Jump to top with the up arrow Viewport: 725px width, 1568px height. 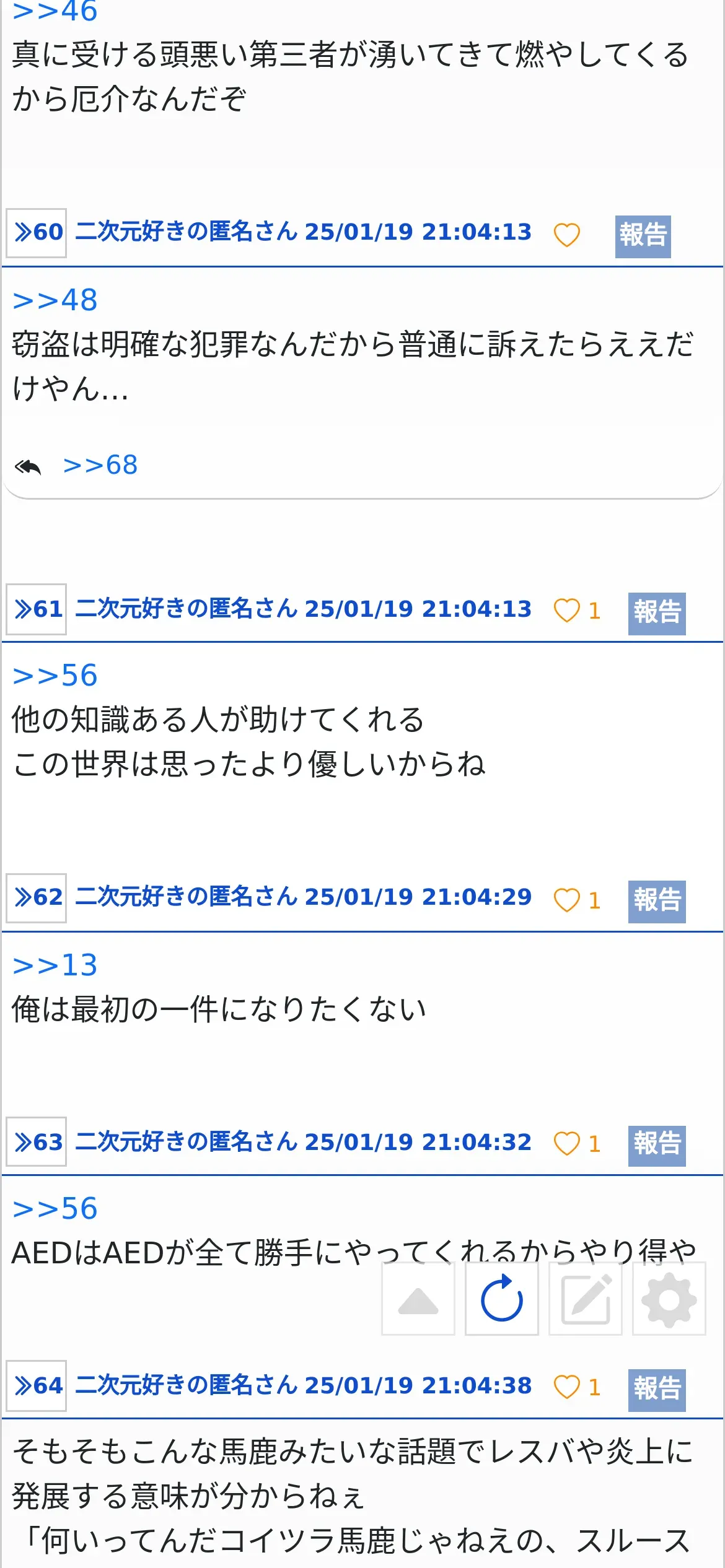[x=418, y=1299]
